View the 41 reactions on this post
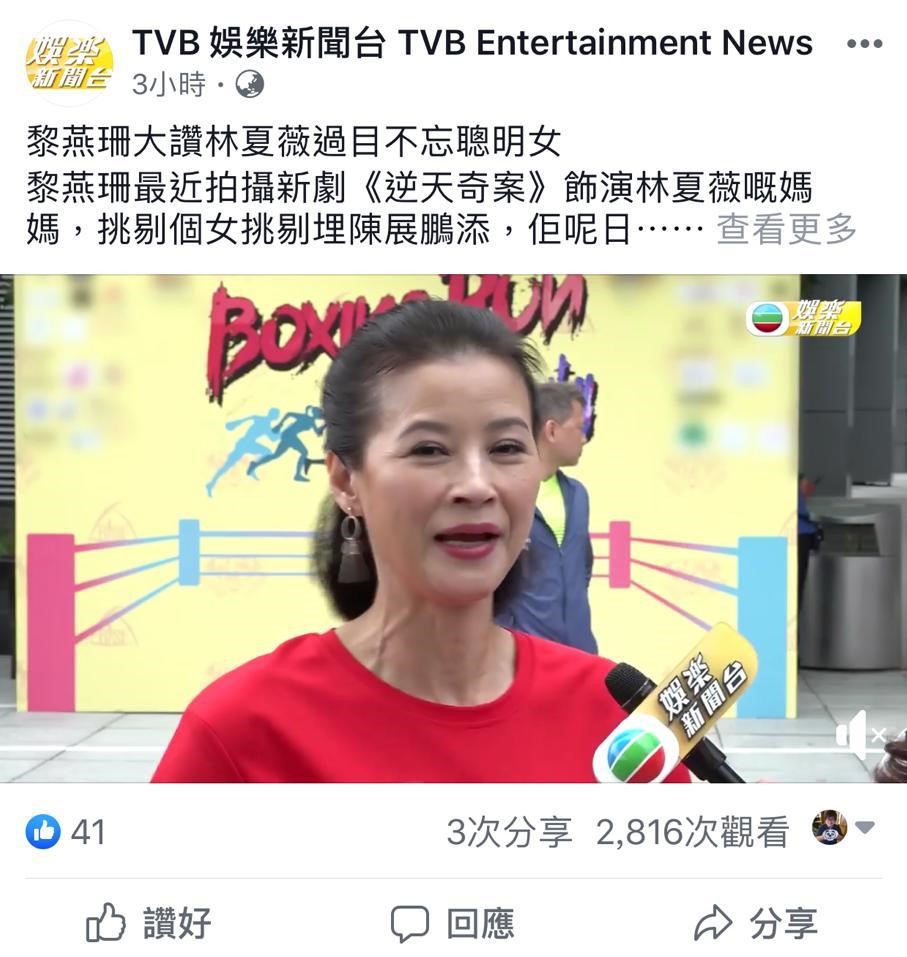 (66, 831)
